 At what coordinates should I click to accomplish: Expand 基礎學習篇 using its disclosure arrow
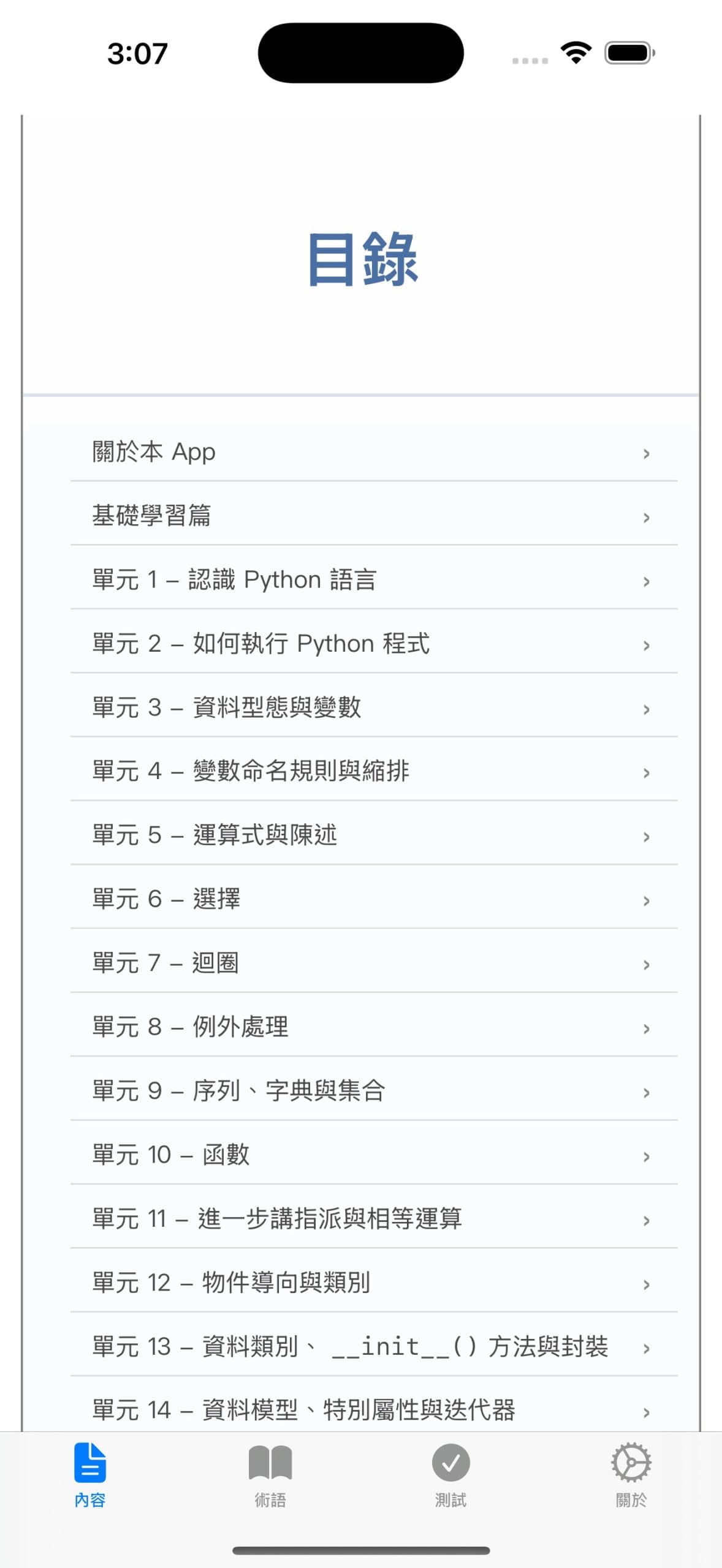pos(647,518)
